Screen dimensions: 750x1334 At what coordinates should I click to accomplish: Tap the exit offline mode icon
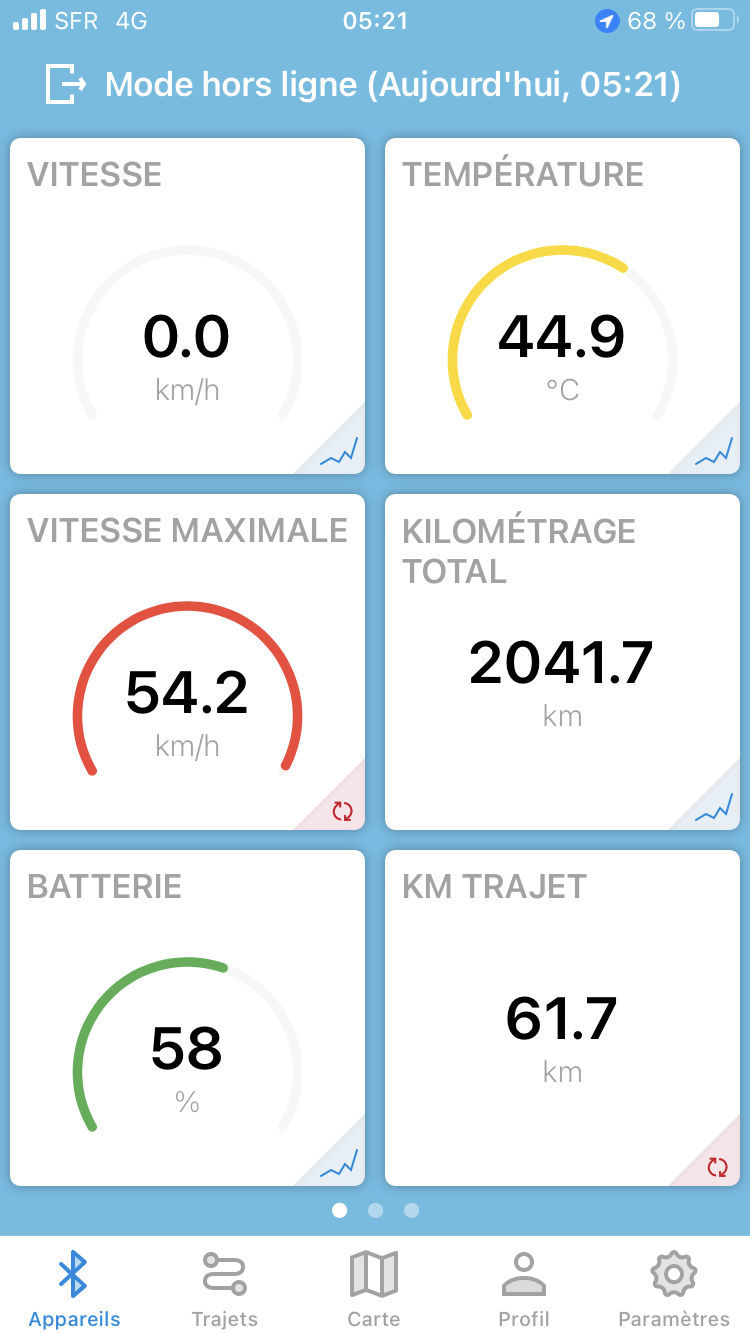66,84
